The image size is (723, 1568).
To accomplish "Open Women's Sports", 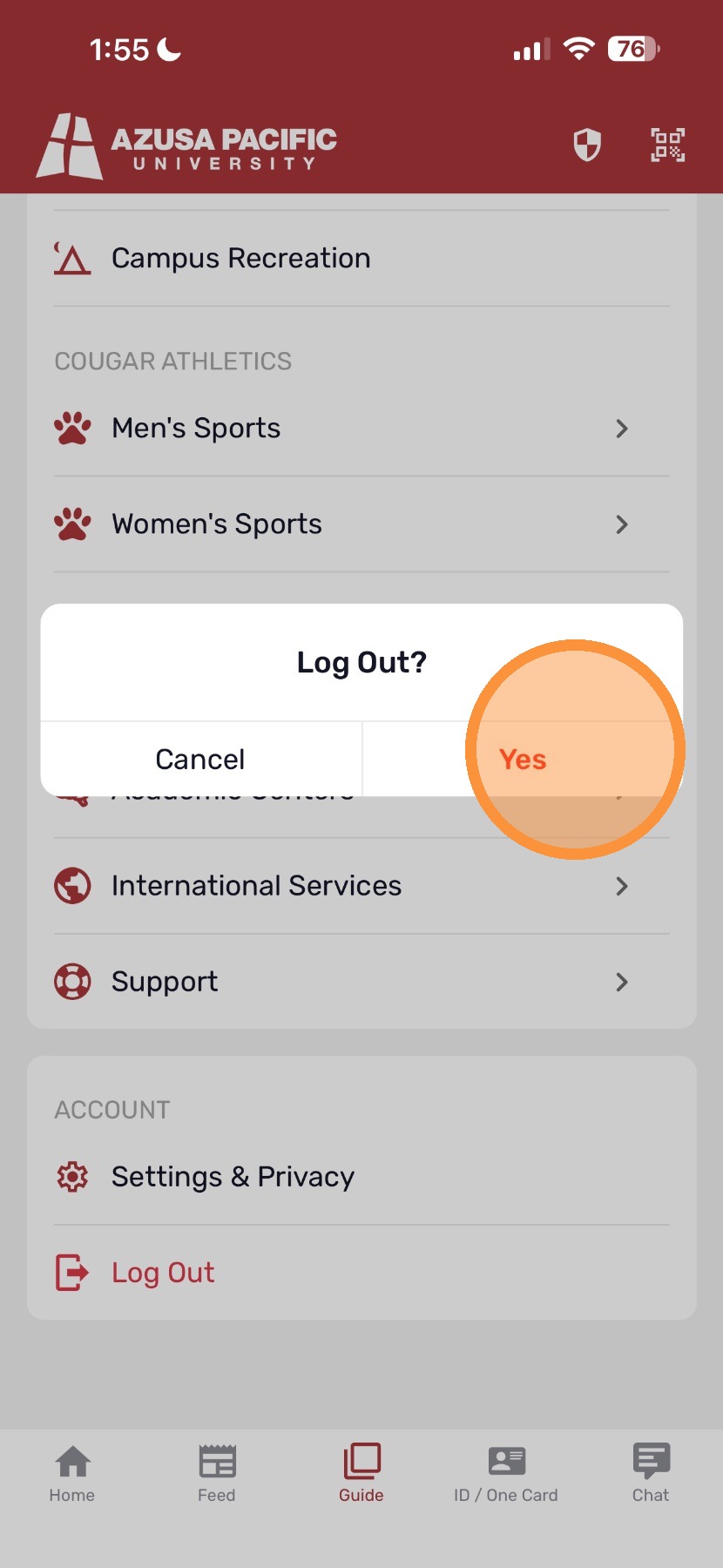I will click(361, 524).
